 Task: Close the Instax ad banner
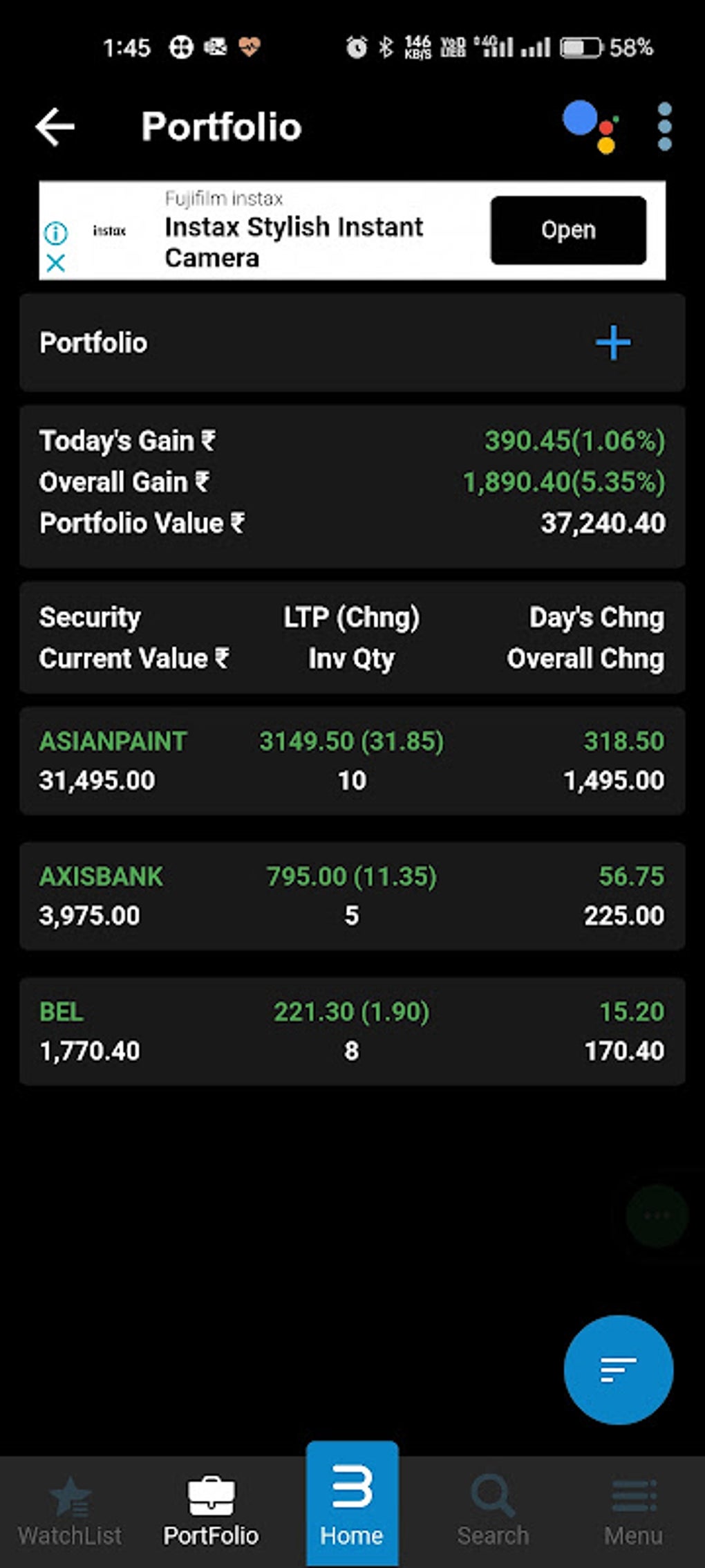click(55, 263)
